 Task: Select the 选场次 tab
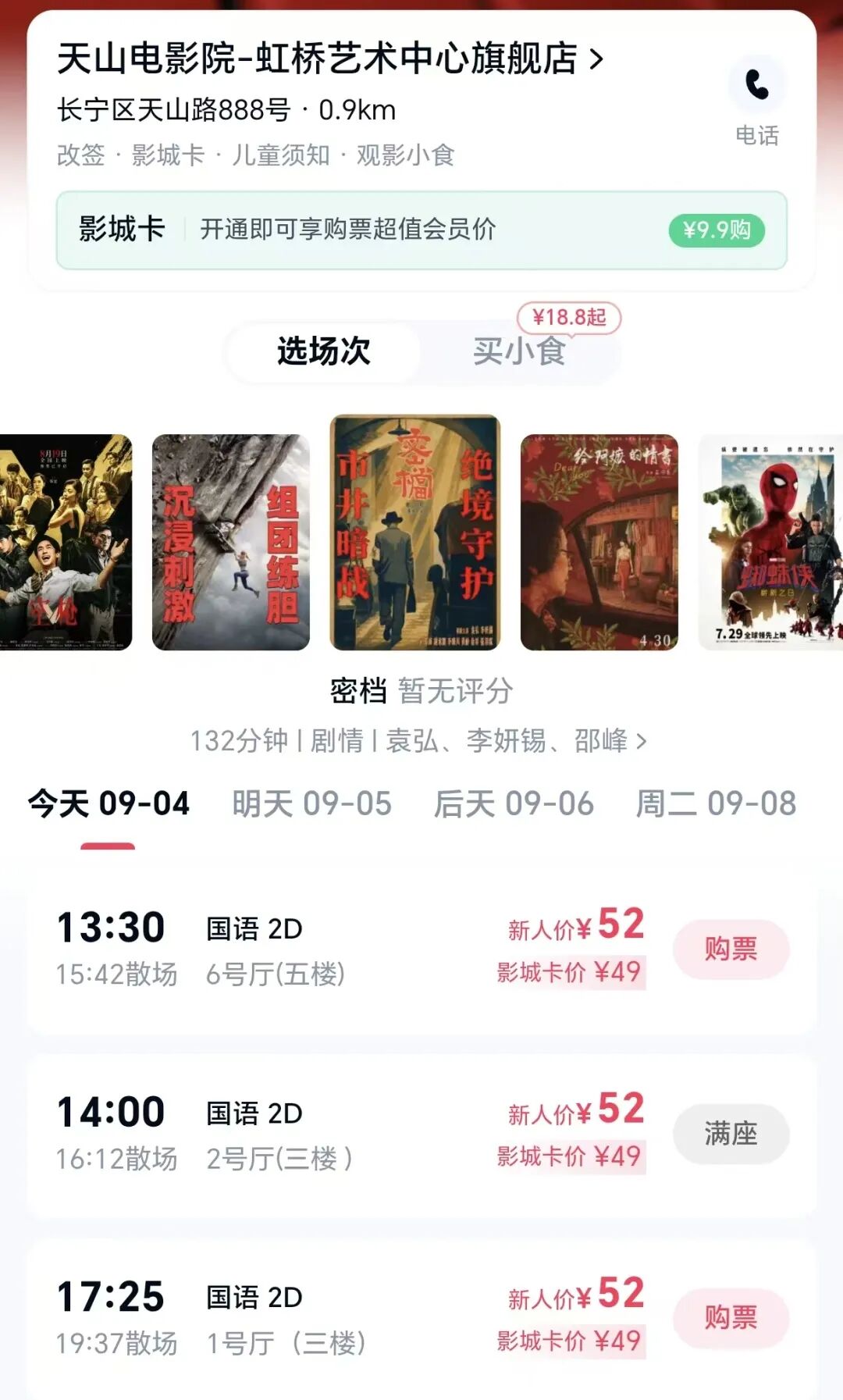pyautogui.click(x=323, y=351)
